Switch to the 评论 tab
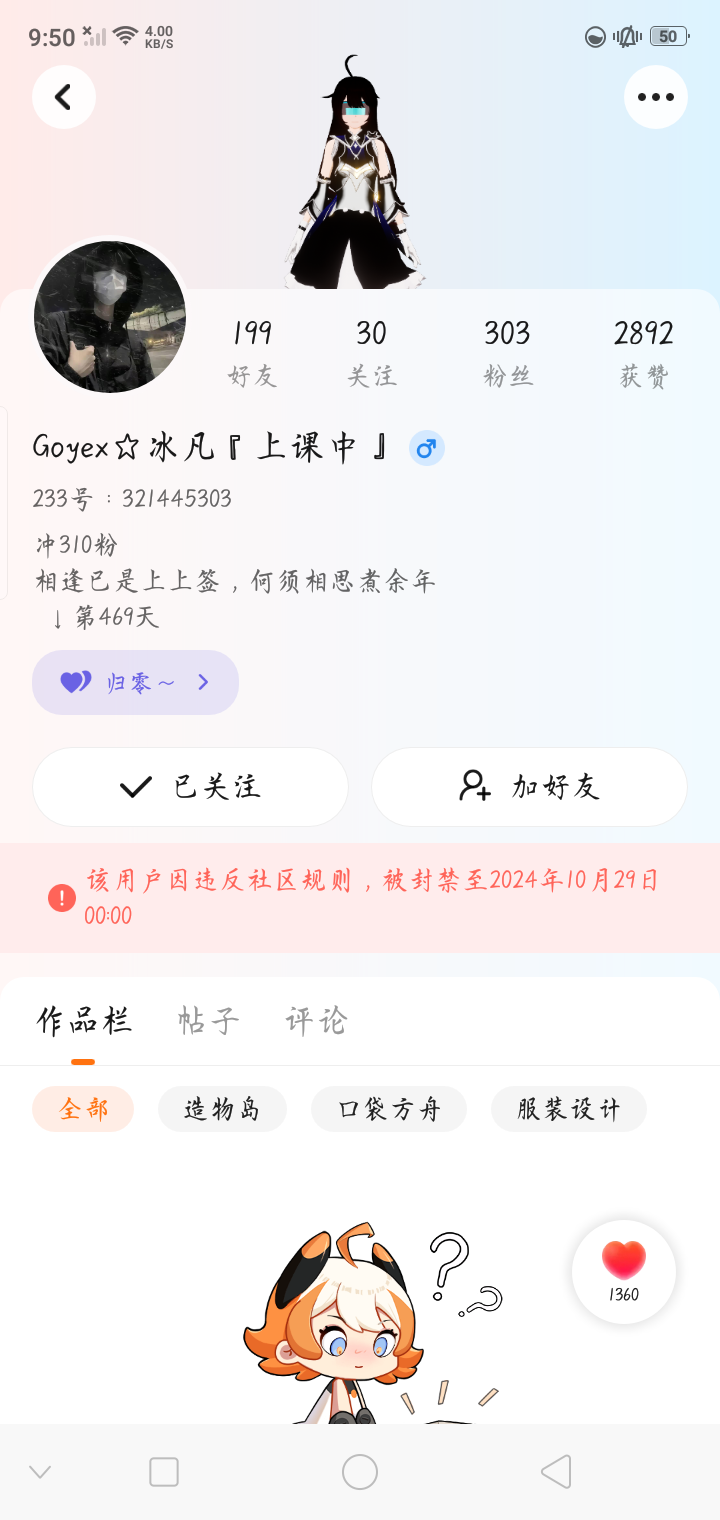The width and height of the screenshot is (720, 1520). coord(316,1021)
